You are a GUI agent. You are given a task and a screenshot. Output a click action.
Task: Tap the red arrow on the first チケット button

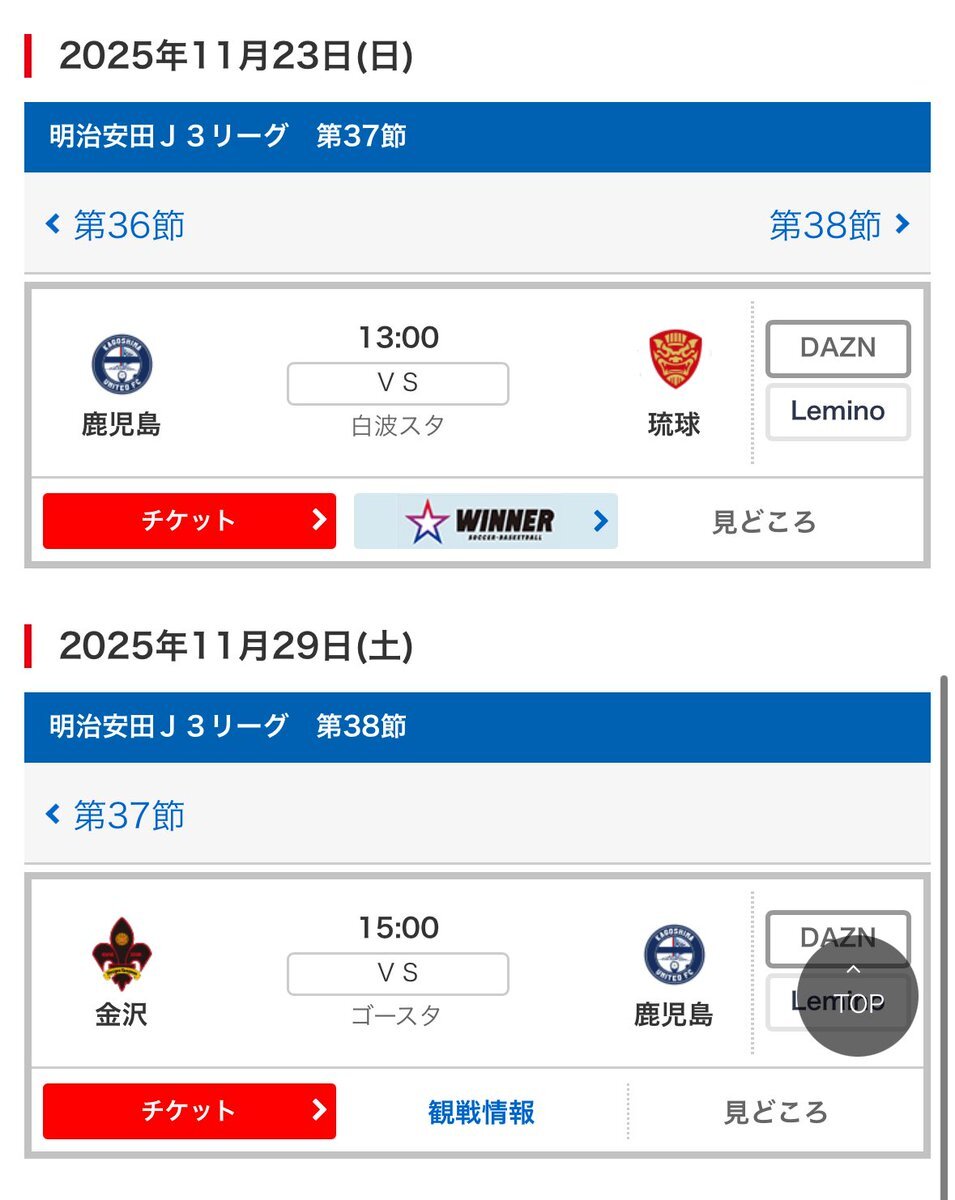(318, 520)
